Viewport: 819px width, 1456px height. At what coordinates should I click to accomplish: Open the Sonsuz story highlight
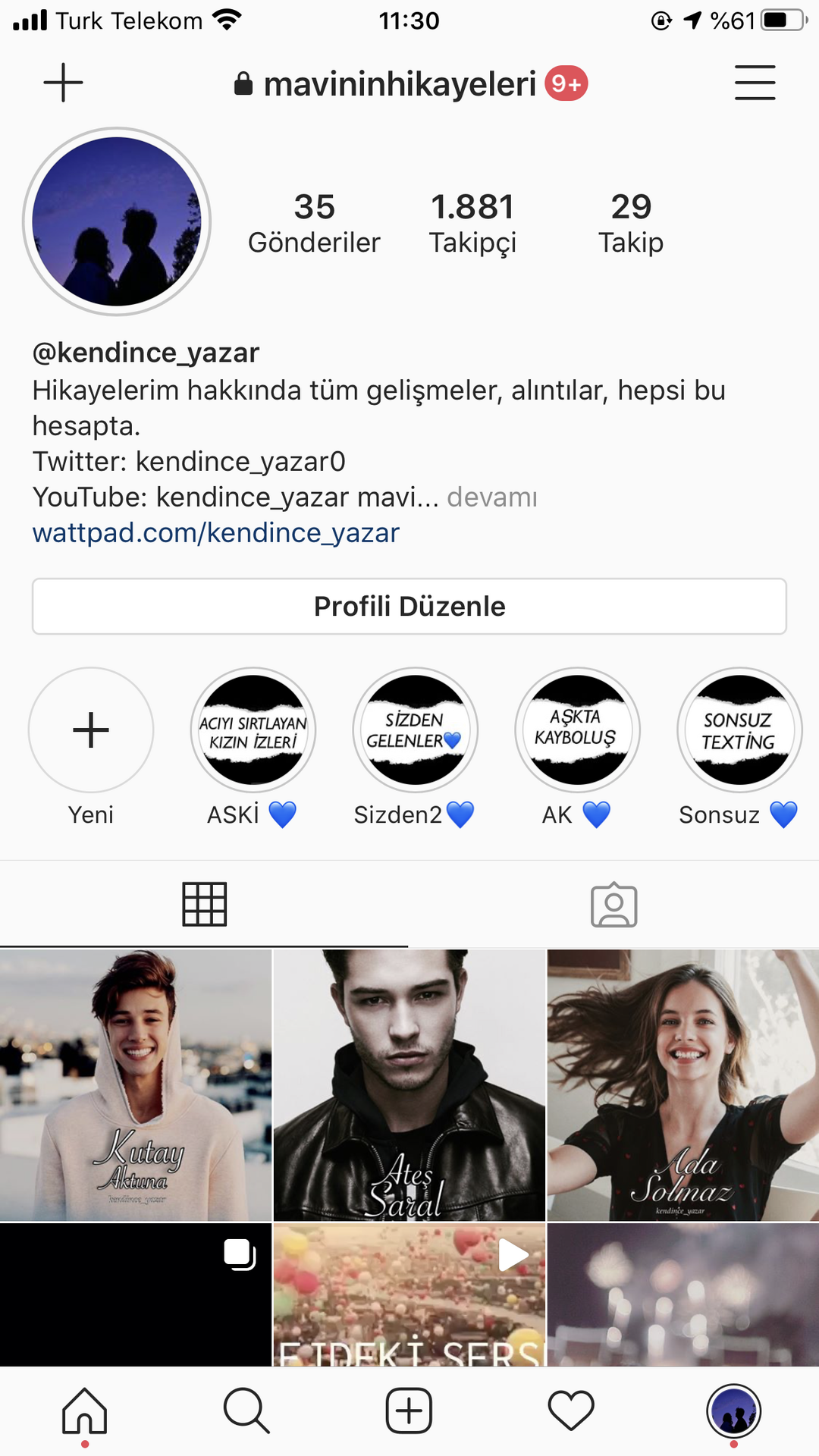[x=739, y=730]
